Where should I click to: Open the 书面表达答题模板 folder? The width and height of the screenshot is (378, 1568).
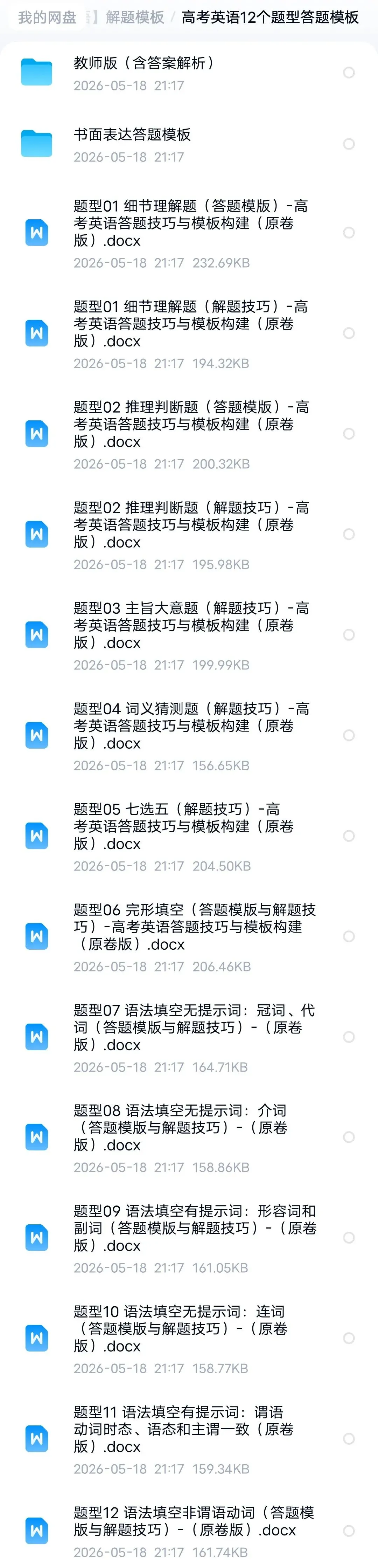189,144
